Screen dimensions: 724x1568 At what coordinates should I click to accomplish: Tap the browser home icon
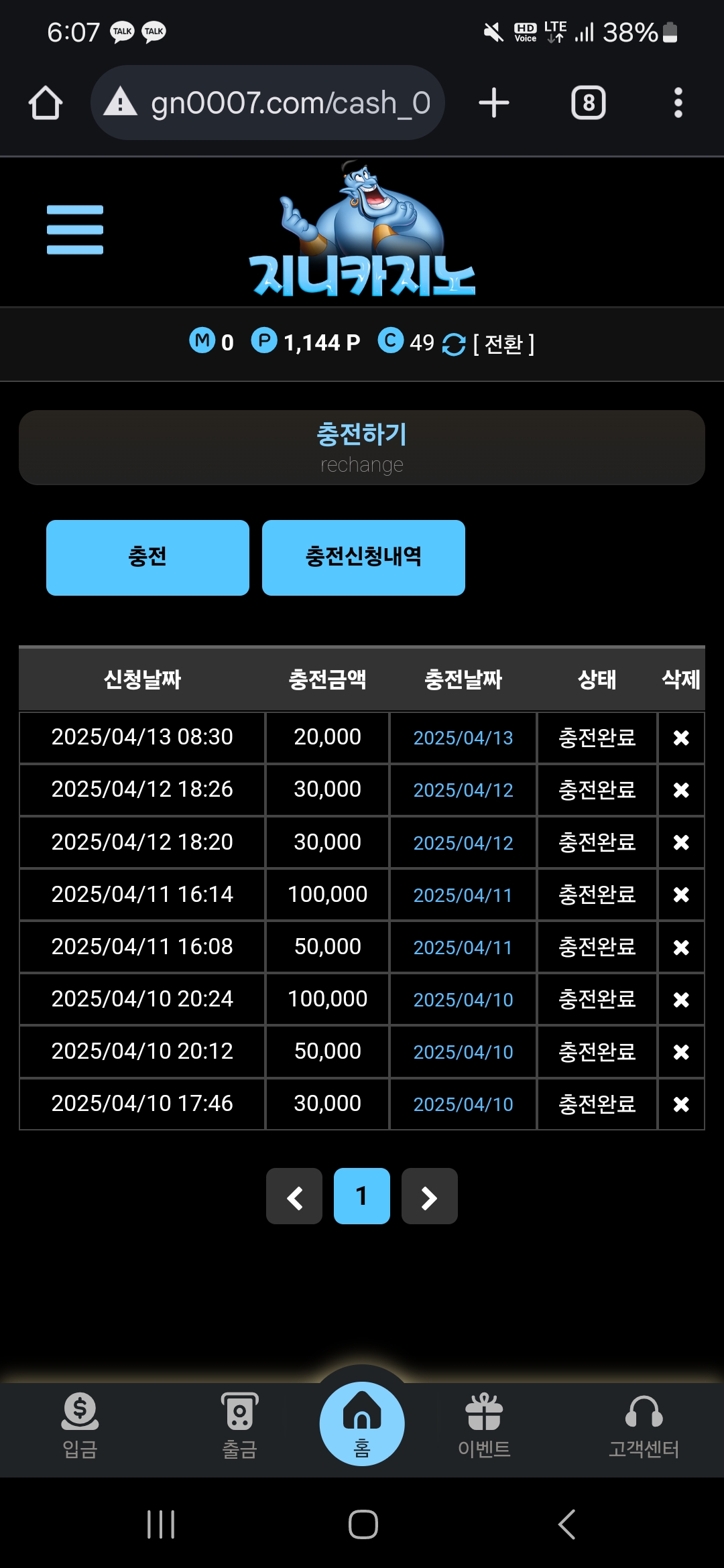pos(46,103)
